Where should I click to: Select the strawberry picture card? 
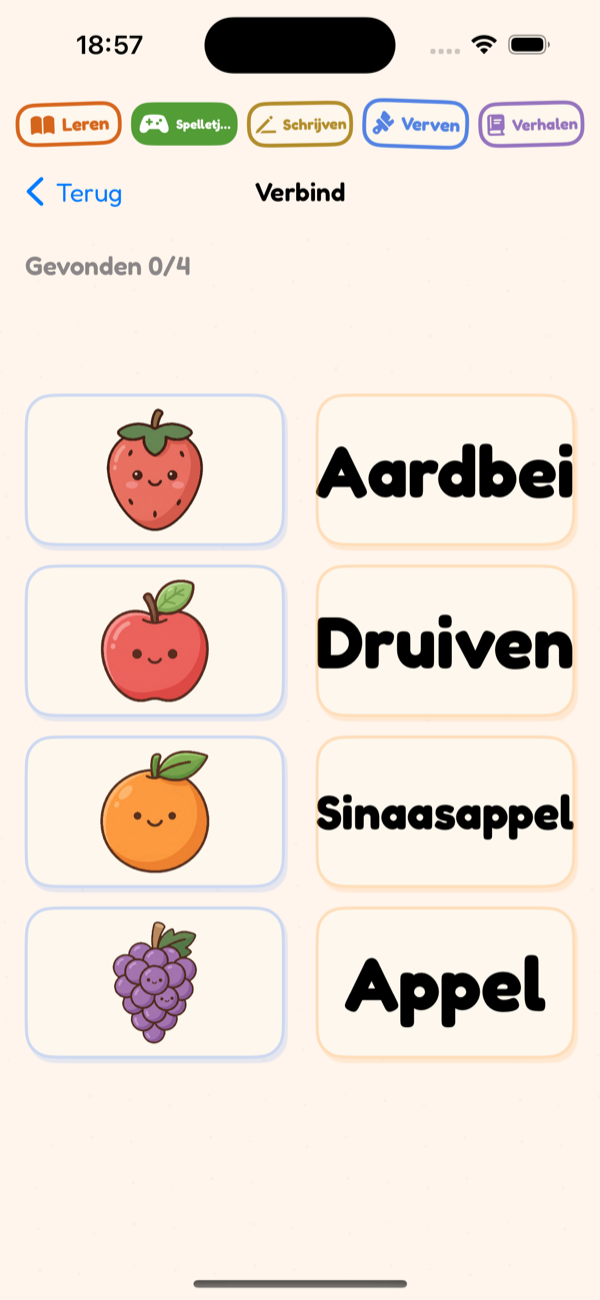point(155,470)
